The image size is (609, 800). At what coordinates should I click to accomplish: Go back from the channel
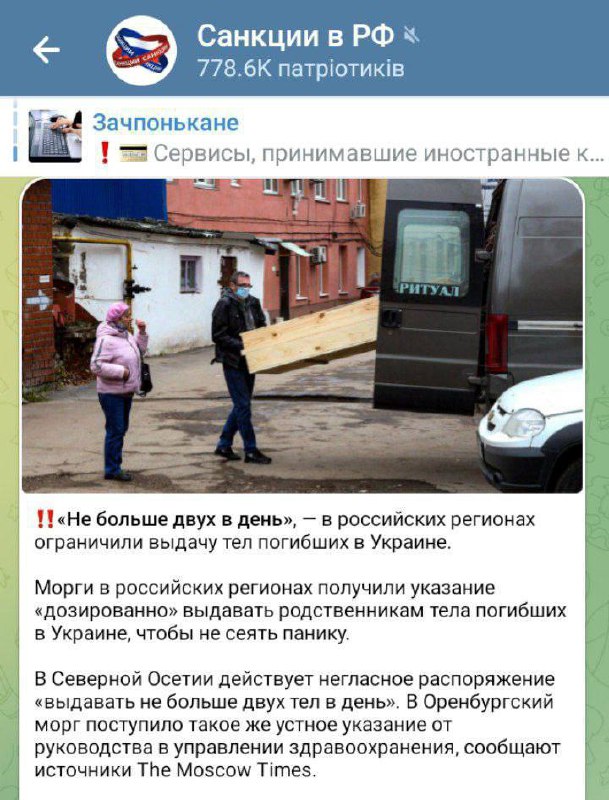coord(46,50)
